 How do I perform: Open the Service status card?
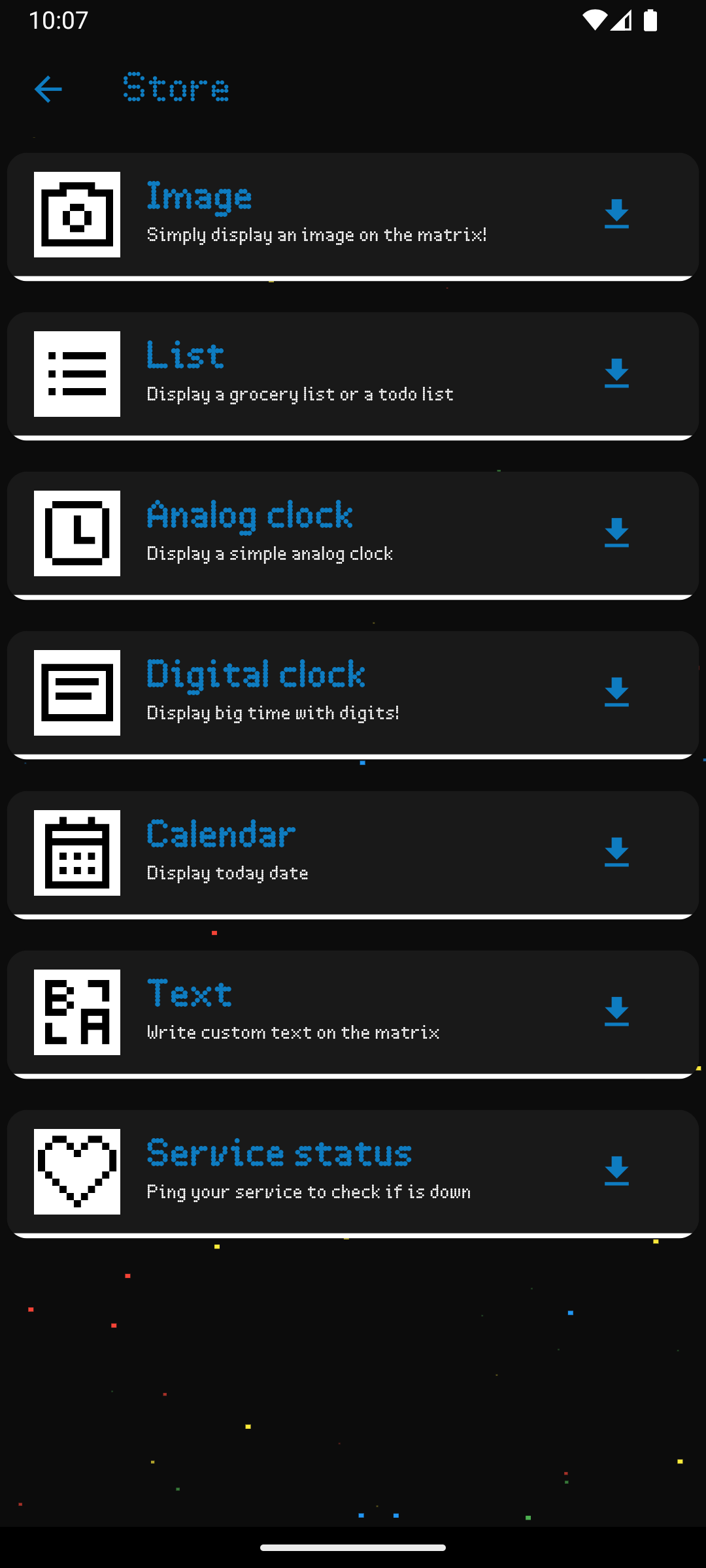353,1174
